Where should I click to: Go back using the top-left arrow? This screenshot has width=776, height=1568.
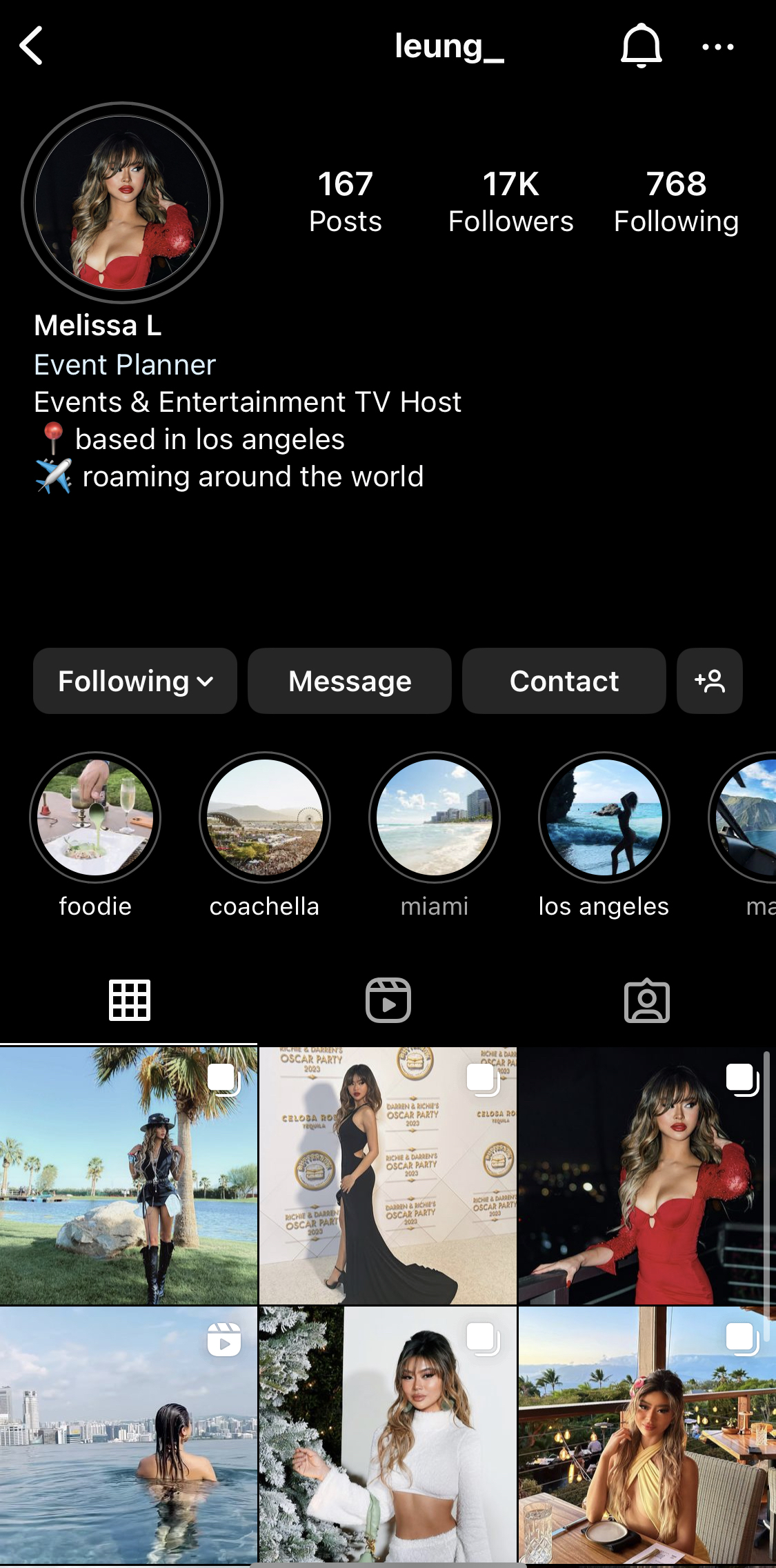pyautogui.click(x=32, y=46)
